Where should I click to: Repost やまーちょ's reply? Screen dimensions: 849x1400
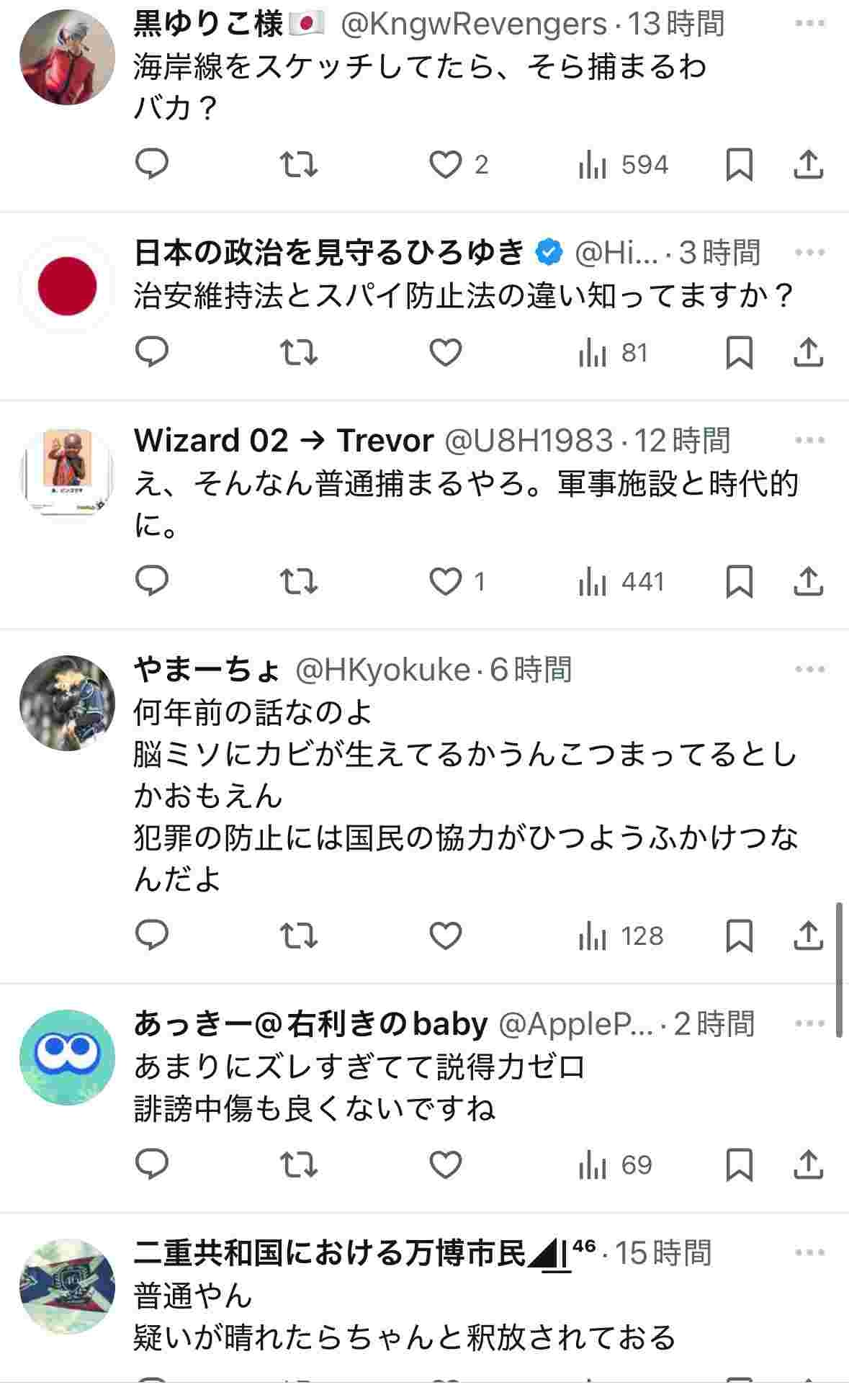coord(298,935)
